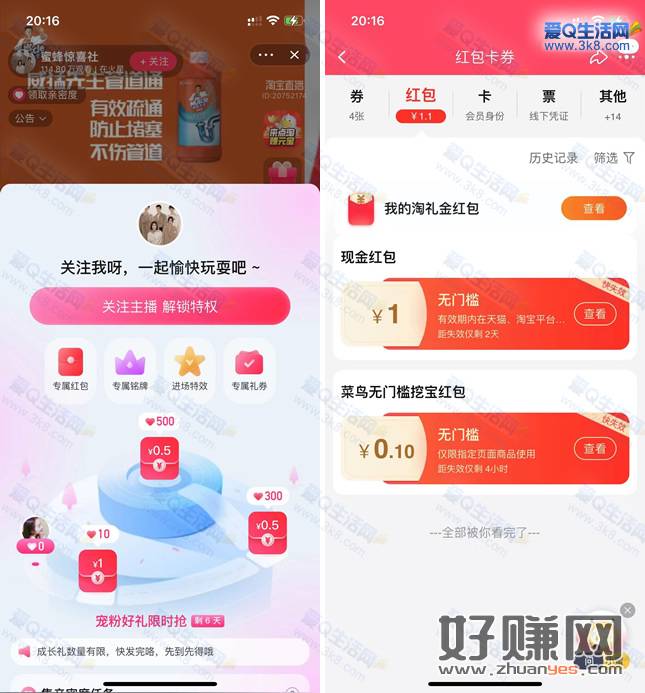View the ¥0.10 菜鸟挖宝红包 via 查看
The width and height of the screenshot is (645, 693).
click(x=594, y=449)
